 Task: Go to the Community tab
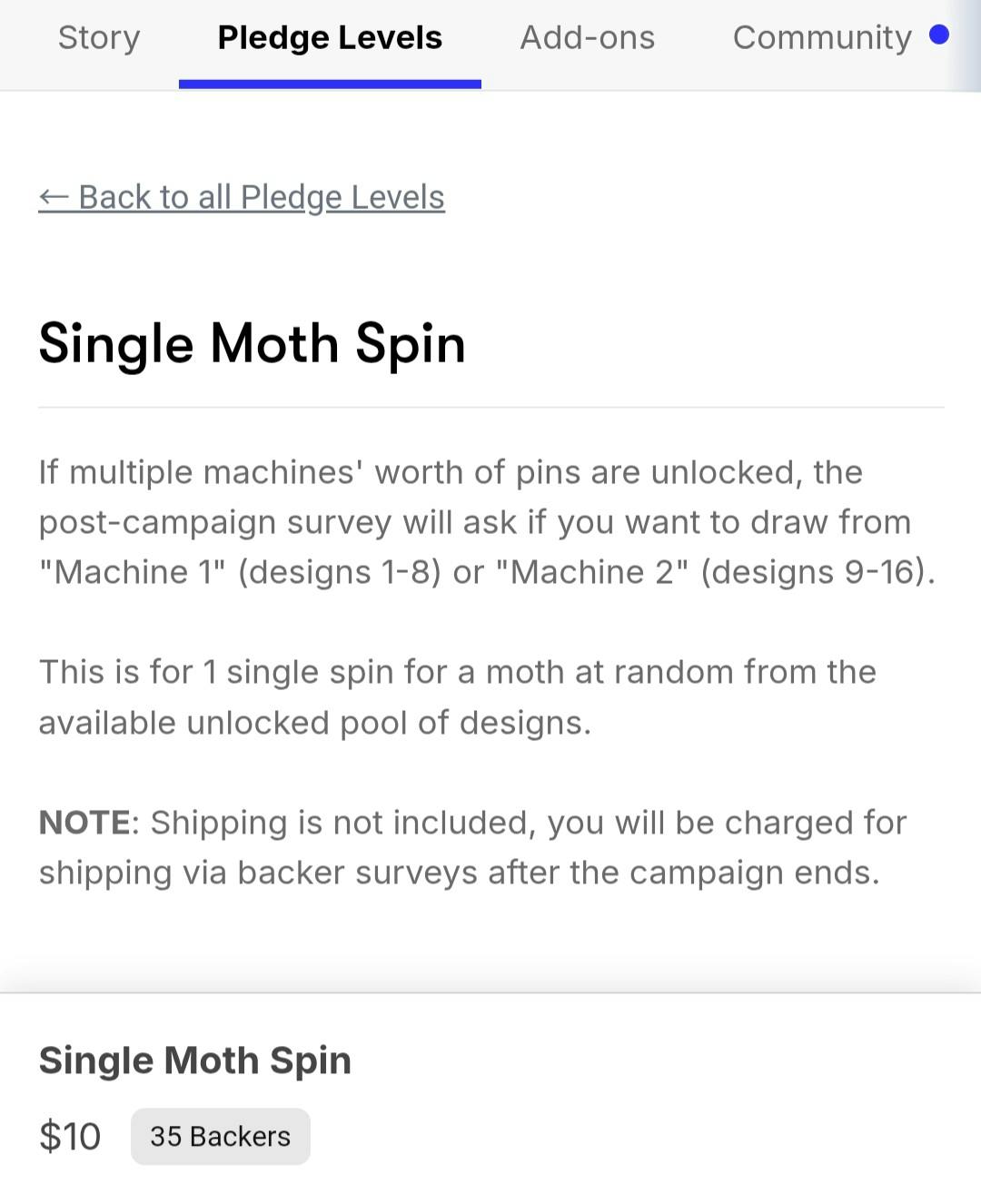click(x=822, y=38)
